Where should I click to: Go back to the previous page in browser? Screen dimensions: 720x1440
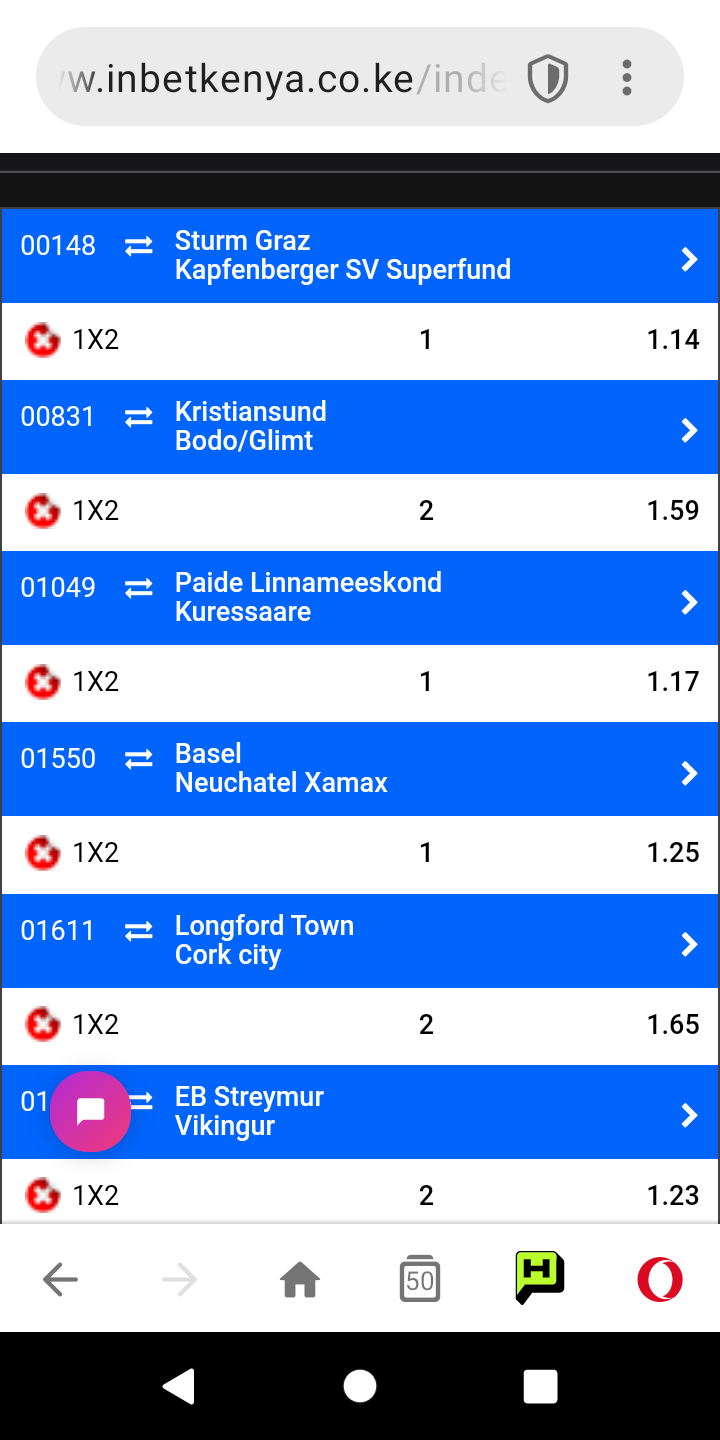click(60, 1279)
